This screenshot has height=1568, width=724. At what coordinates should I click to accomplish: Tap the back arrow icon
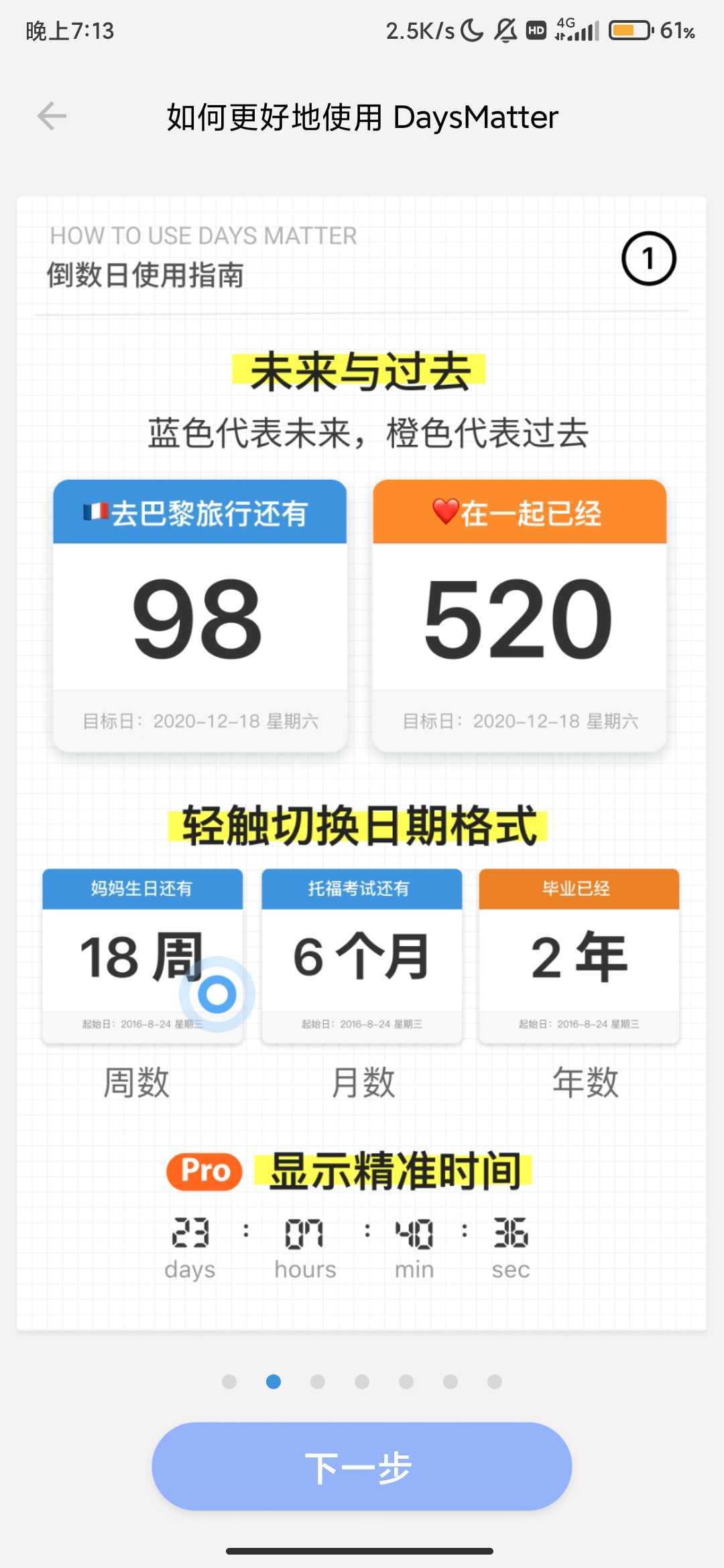[x=50, y=115]
